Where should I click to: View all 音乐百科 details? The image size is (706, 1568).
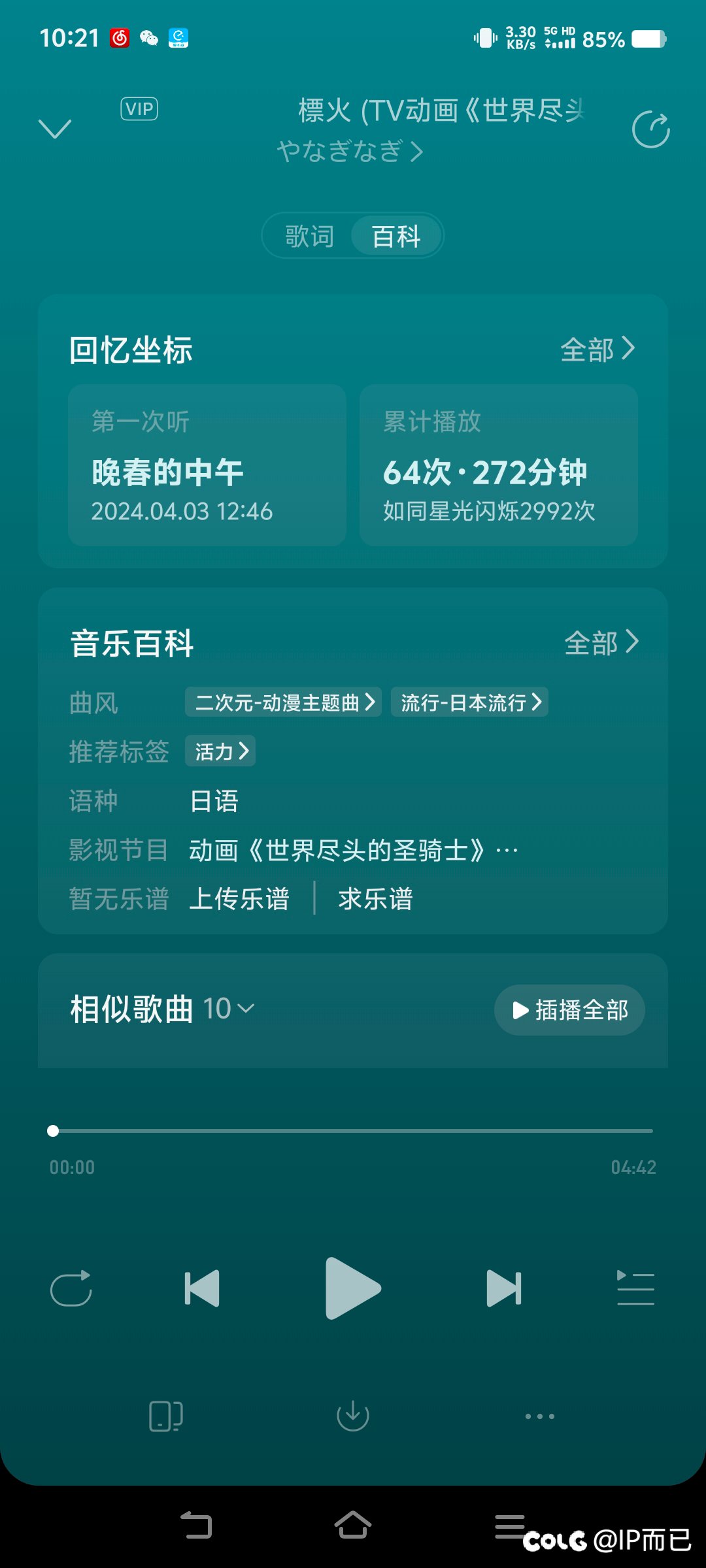[601, 642]
